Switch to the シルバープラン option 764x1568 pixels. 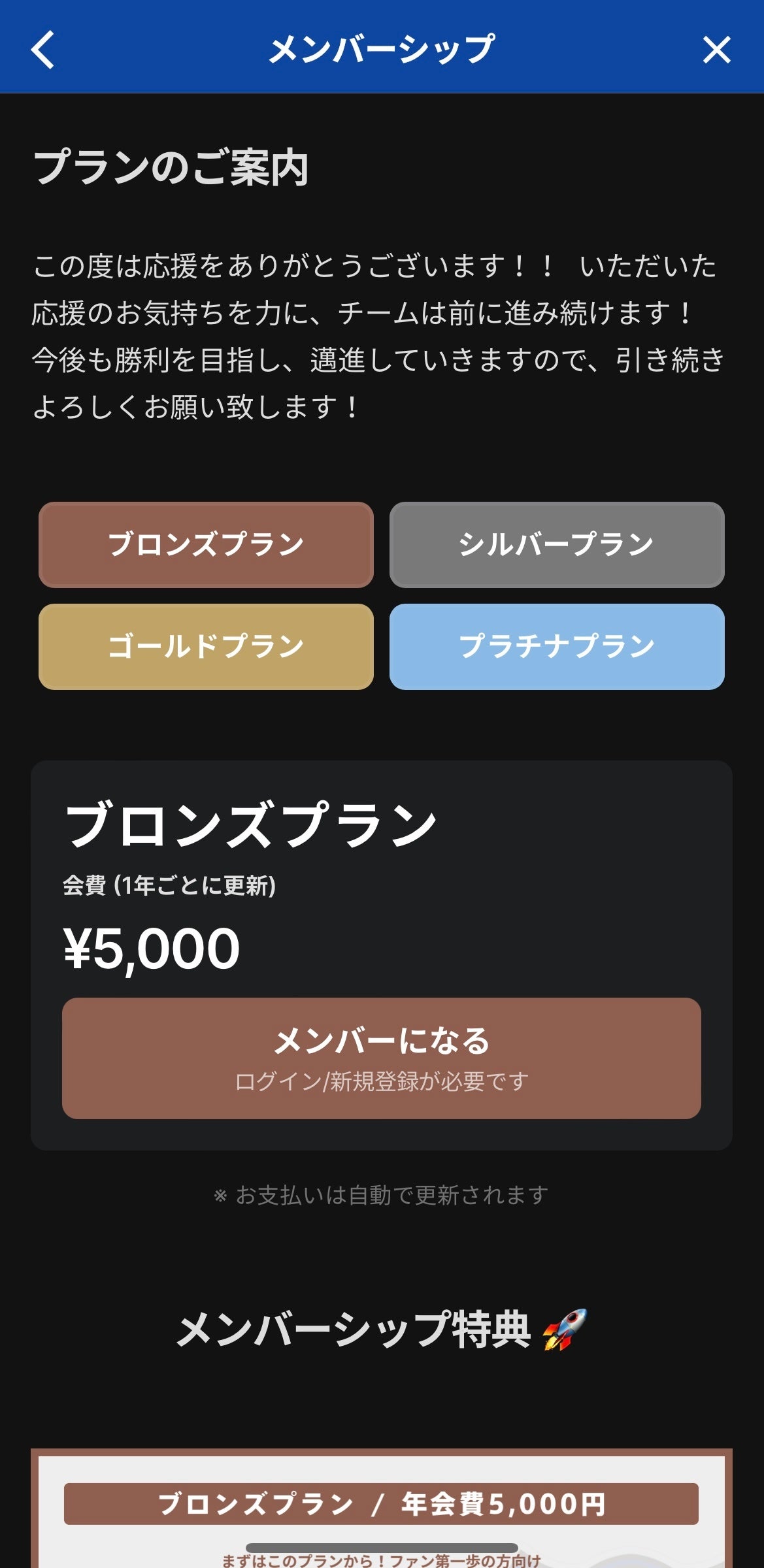557,544
